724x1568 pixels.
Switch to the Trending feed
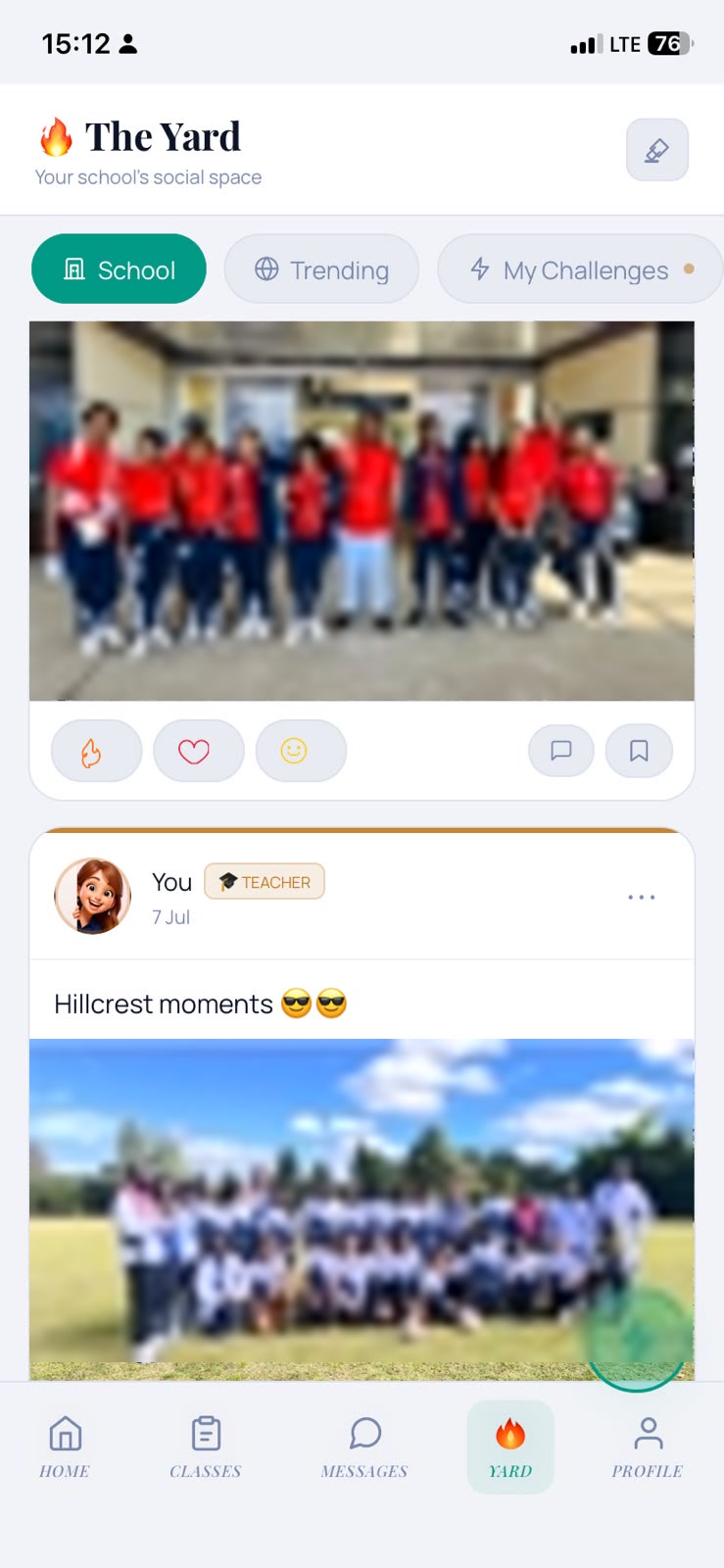tap(321, 269)
